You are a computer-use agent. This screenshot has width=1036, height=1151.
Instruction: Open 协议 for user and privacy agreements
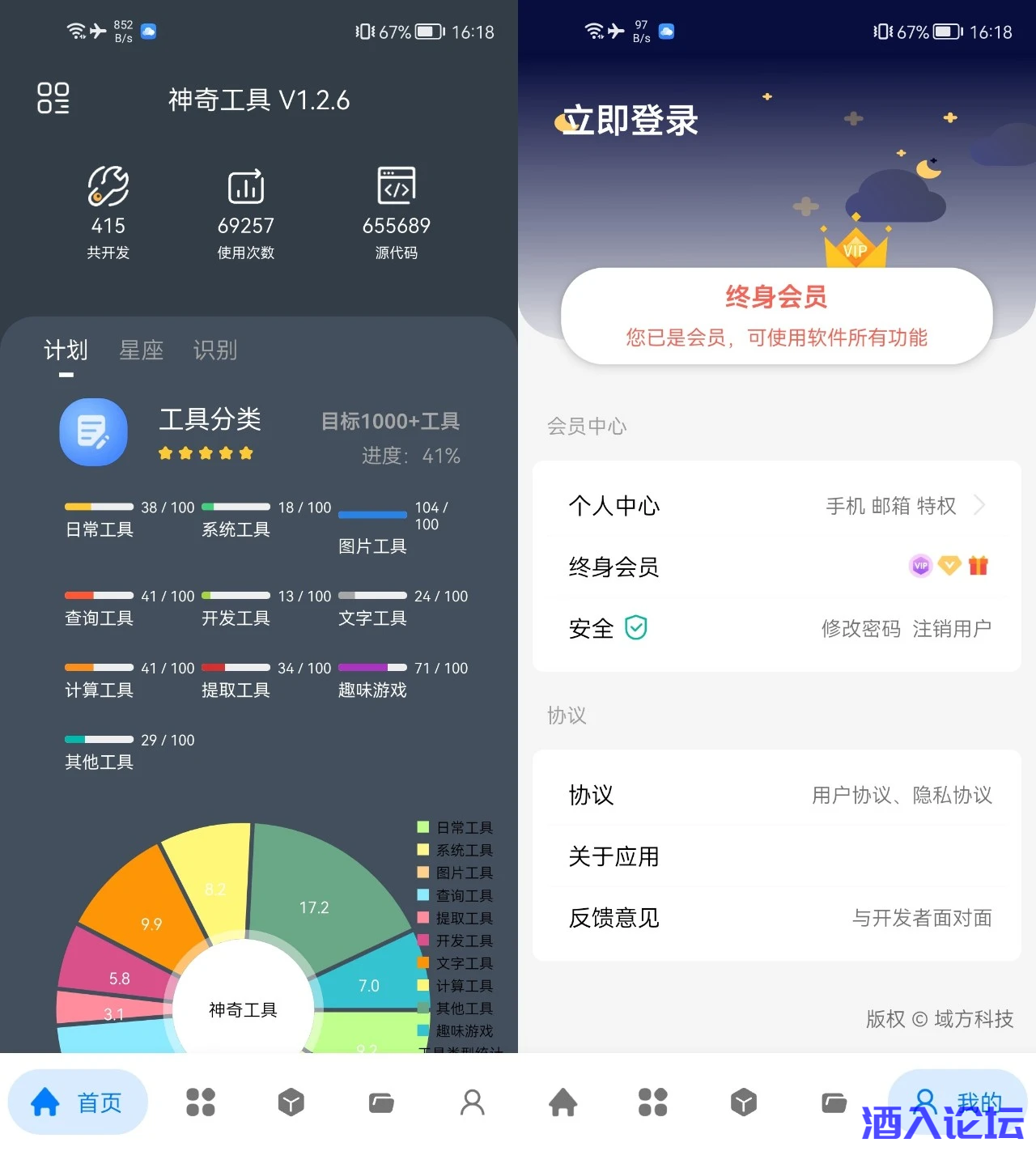click(x=776, y=795)
